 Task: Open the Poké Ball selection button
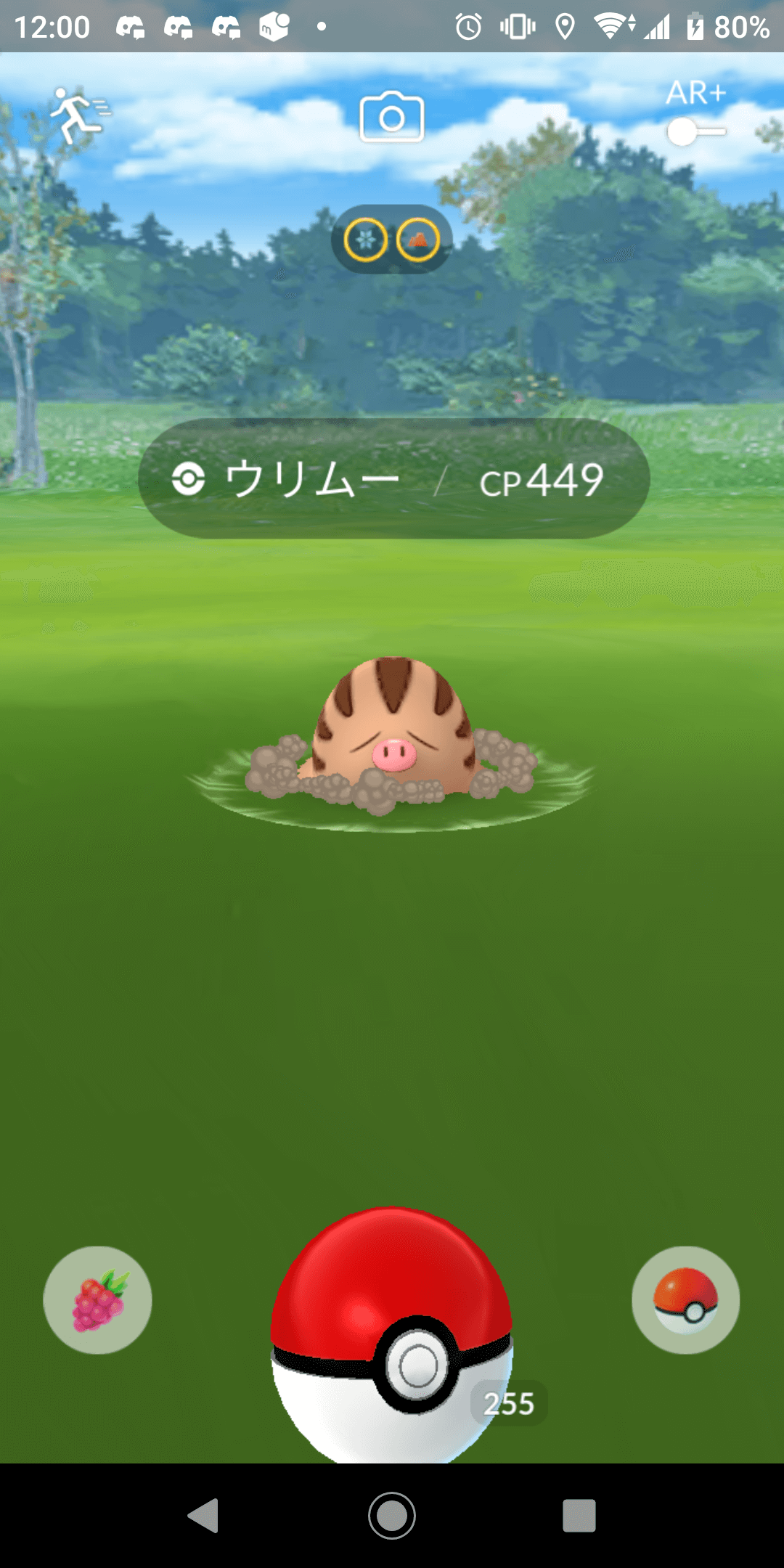click(685, 1300)
